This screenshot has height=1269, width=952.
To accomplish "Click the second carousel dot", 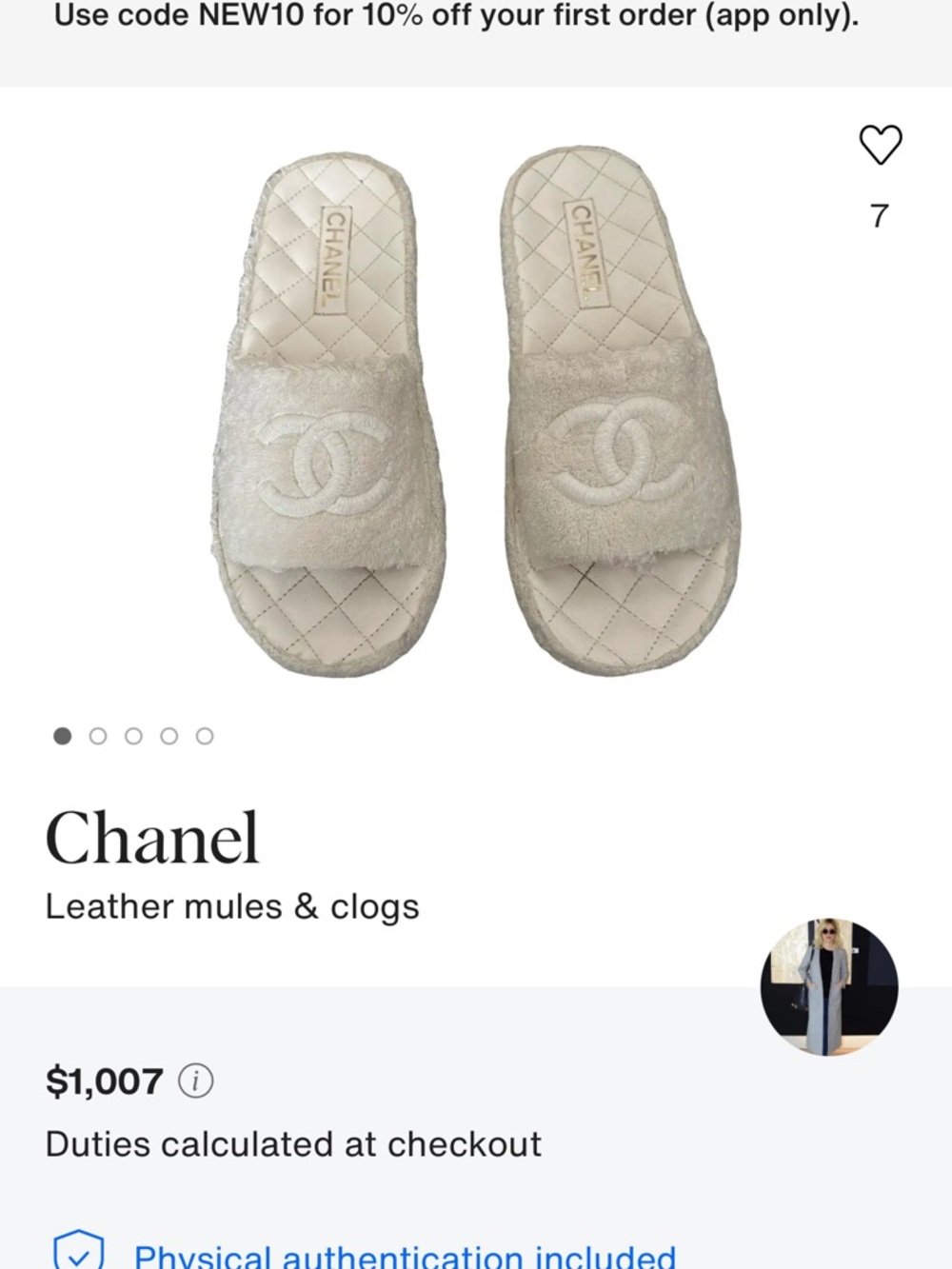I will click(98, 735).
